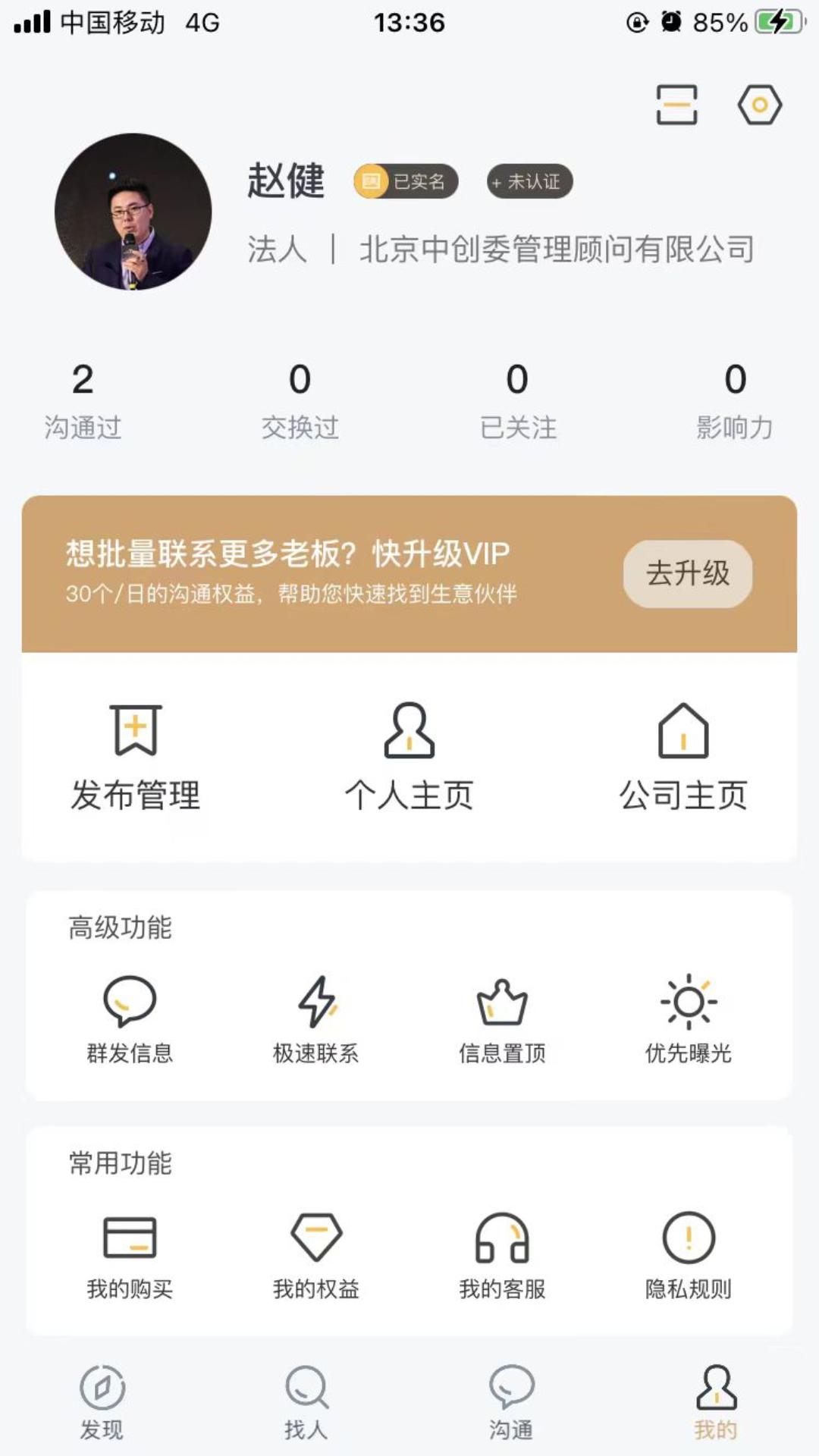Screen dimensions: 819x1456
Task: Open settings via the gear icon
Action: 758,104
